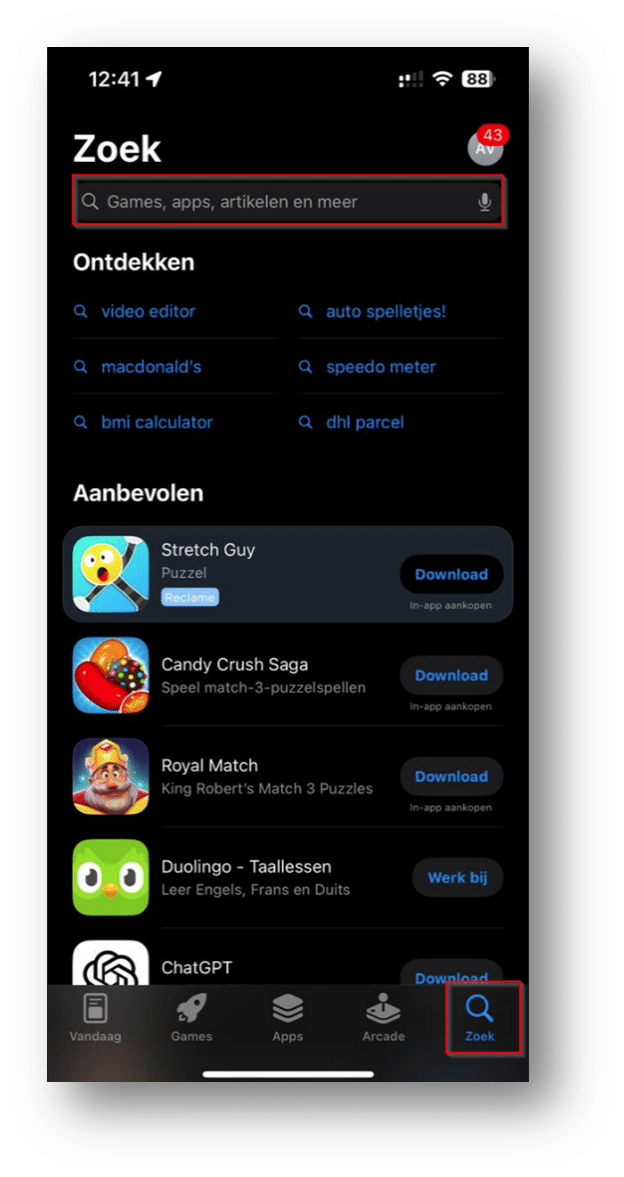Update Duolingo with Werk bij button
This screenshot has height=1177, width=624.
coord(457,877)
